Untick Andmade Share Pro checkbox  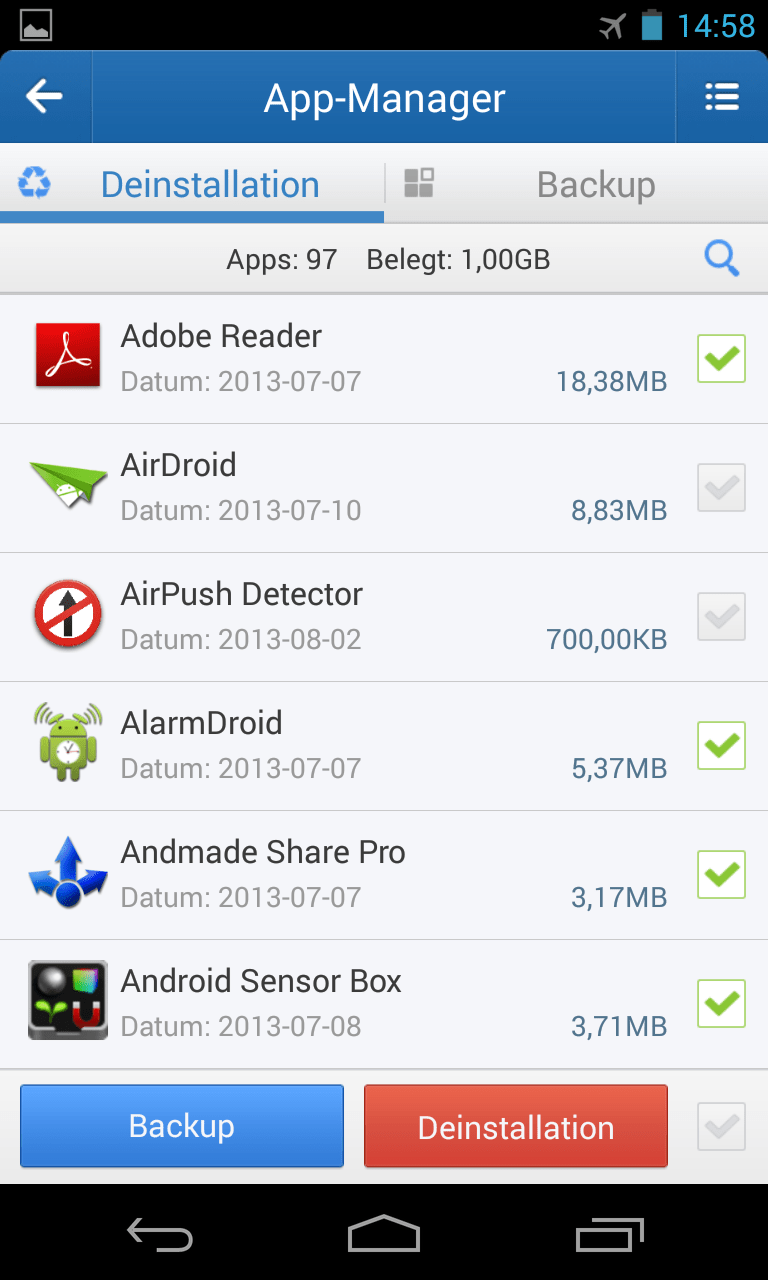coord(721,875)
